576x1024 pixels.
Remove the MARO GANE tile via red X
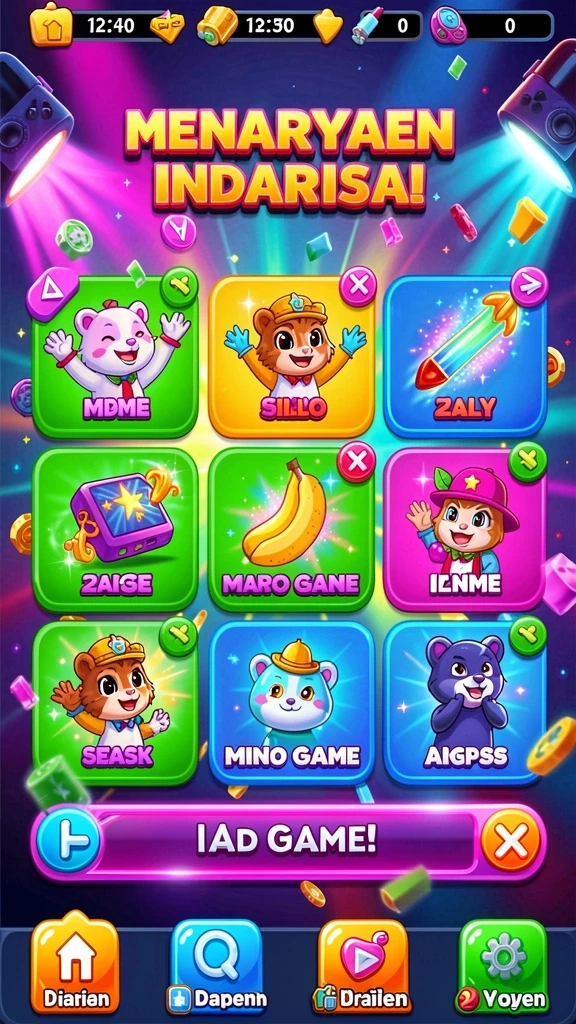tap(356, 461)
